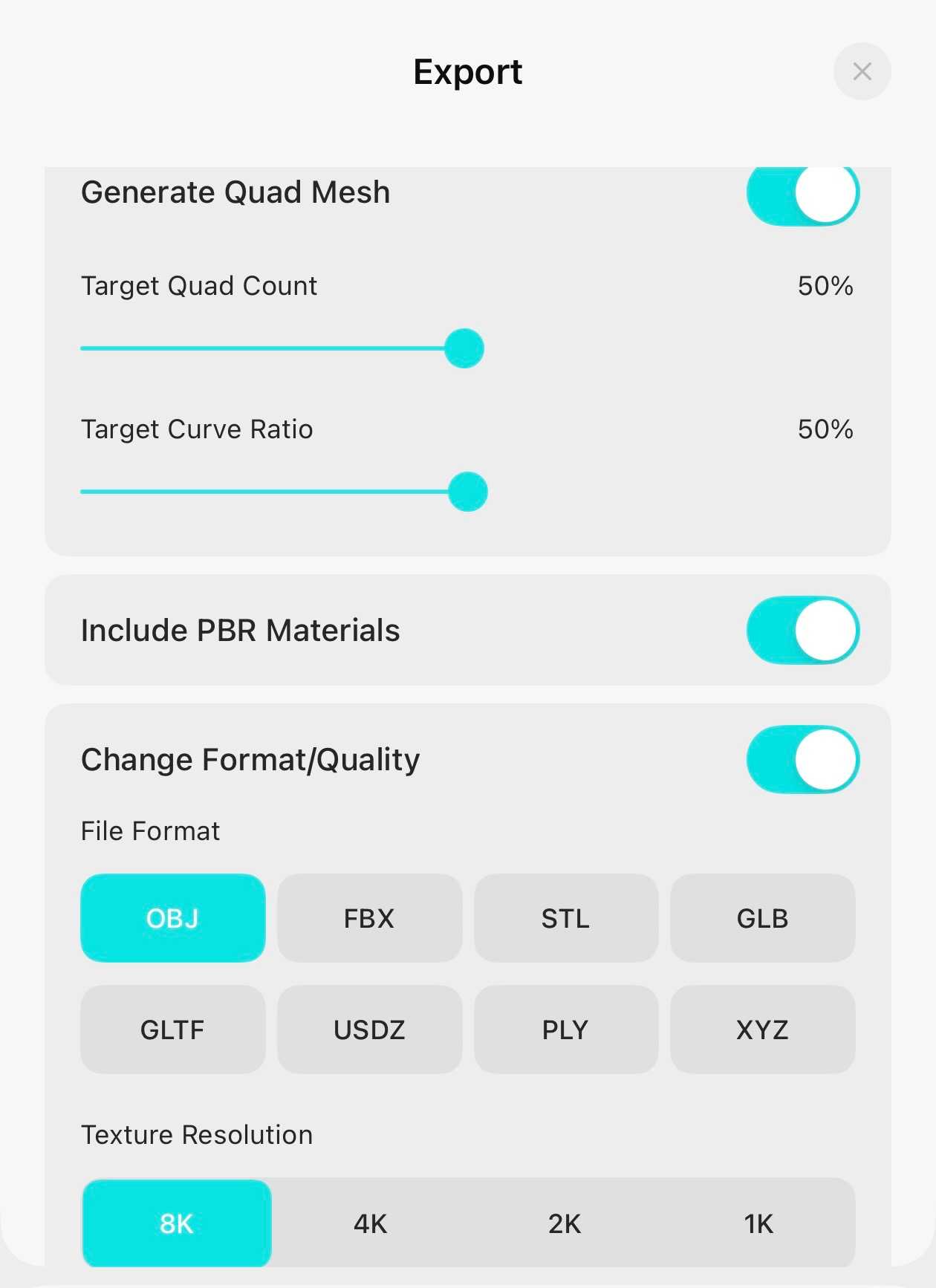The width and height of the screenshot is (936, 1288).
Task: Disable Include PBR Materials
Action: (802, 630)
